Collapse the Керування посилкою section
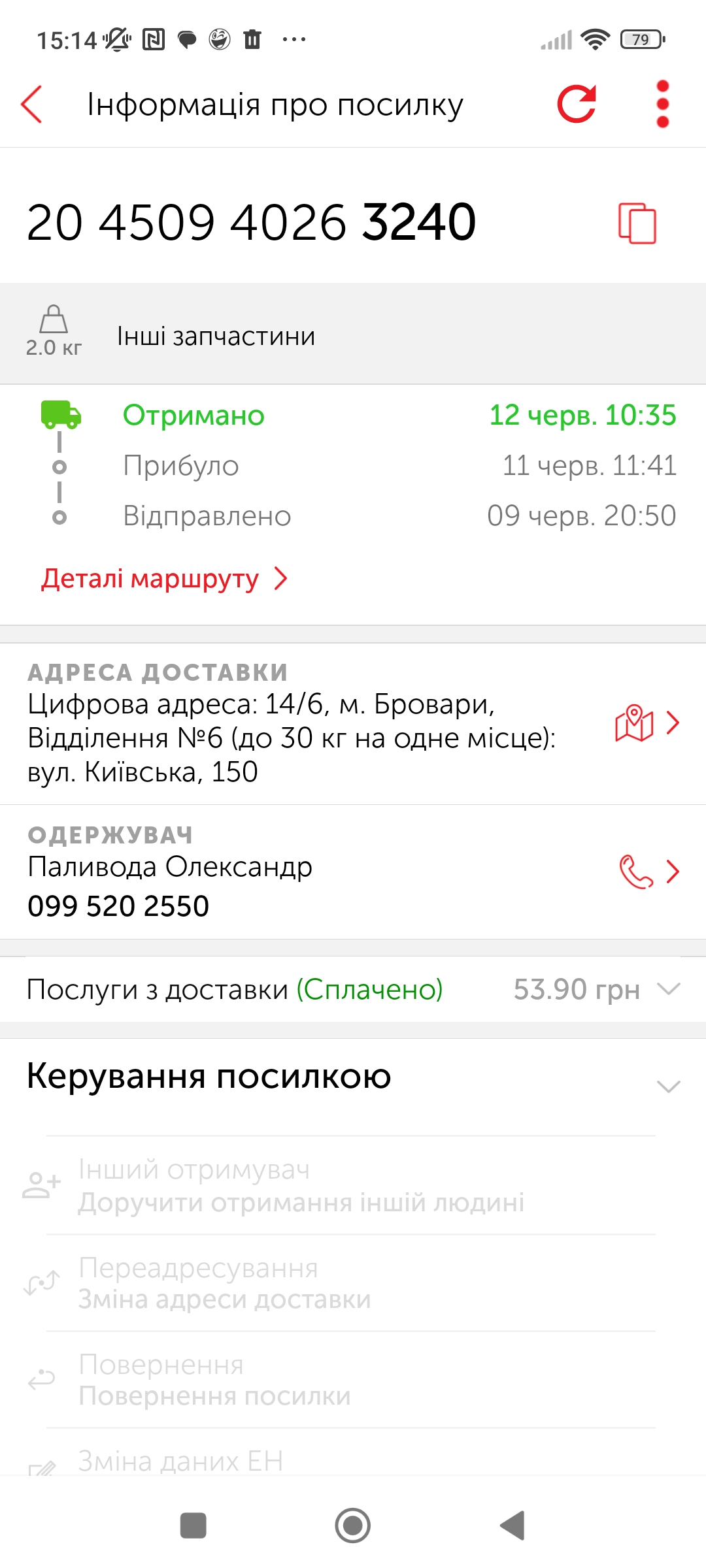706x1568 pixels. (x=669, y=1086)
